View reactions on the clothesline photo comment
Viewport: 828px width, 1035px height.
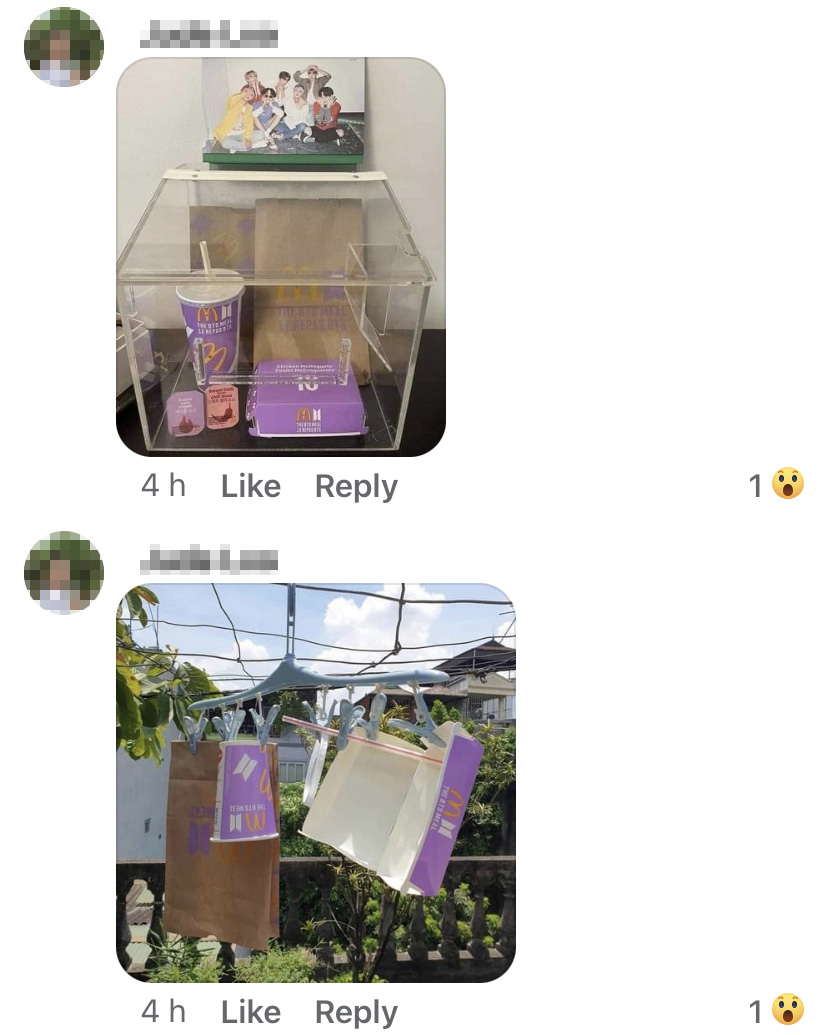click(x=777, y=1011)
